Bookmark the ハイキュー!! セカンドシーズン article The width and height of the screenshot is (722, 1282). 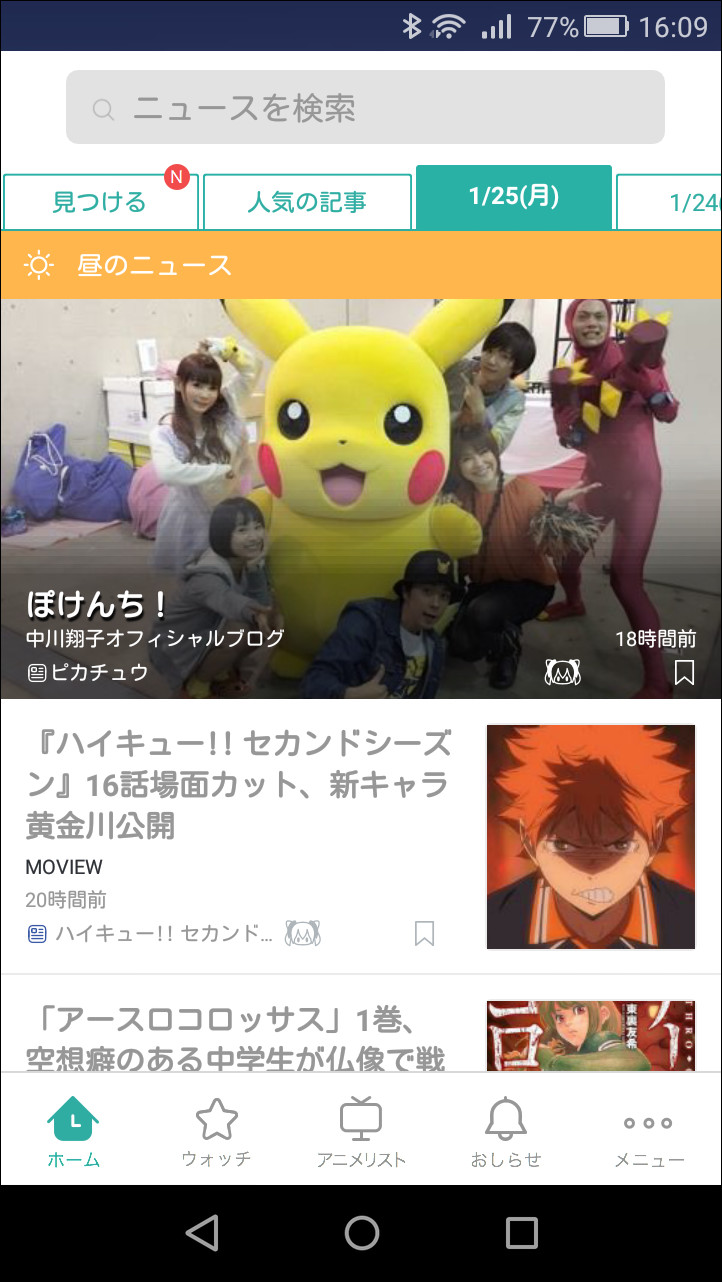click(424, 934)
